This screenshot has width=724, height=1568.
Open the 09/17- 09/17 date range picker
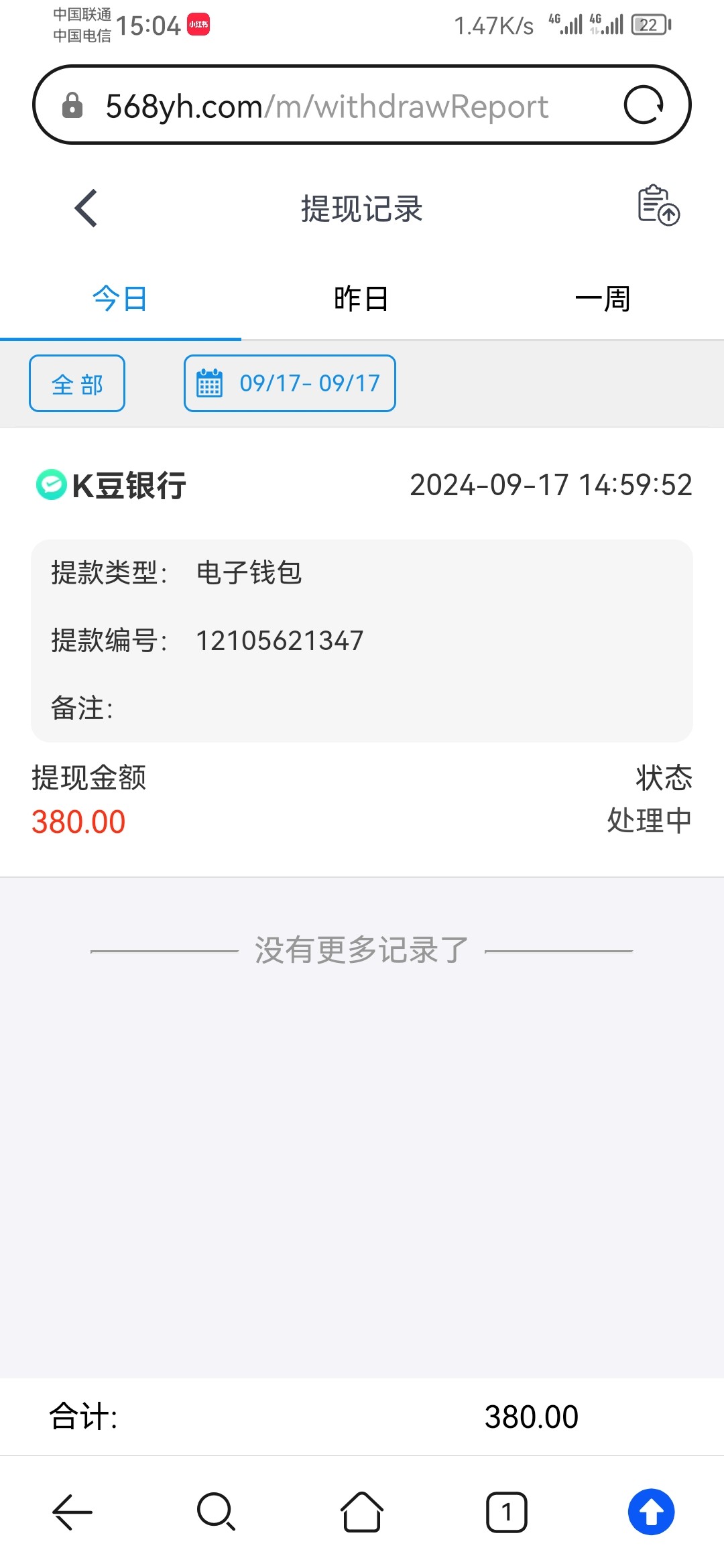coord(290,383)
